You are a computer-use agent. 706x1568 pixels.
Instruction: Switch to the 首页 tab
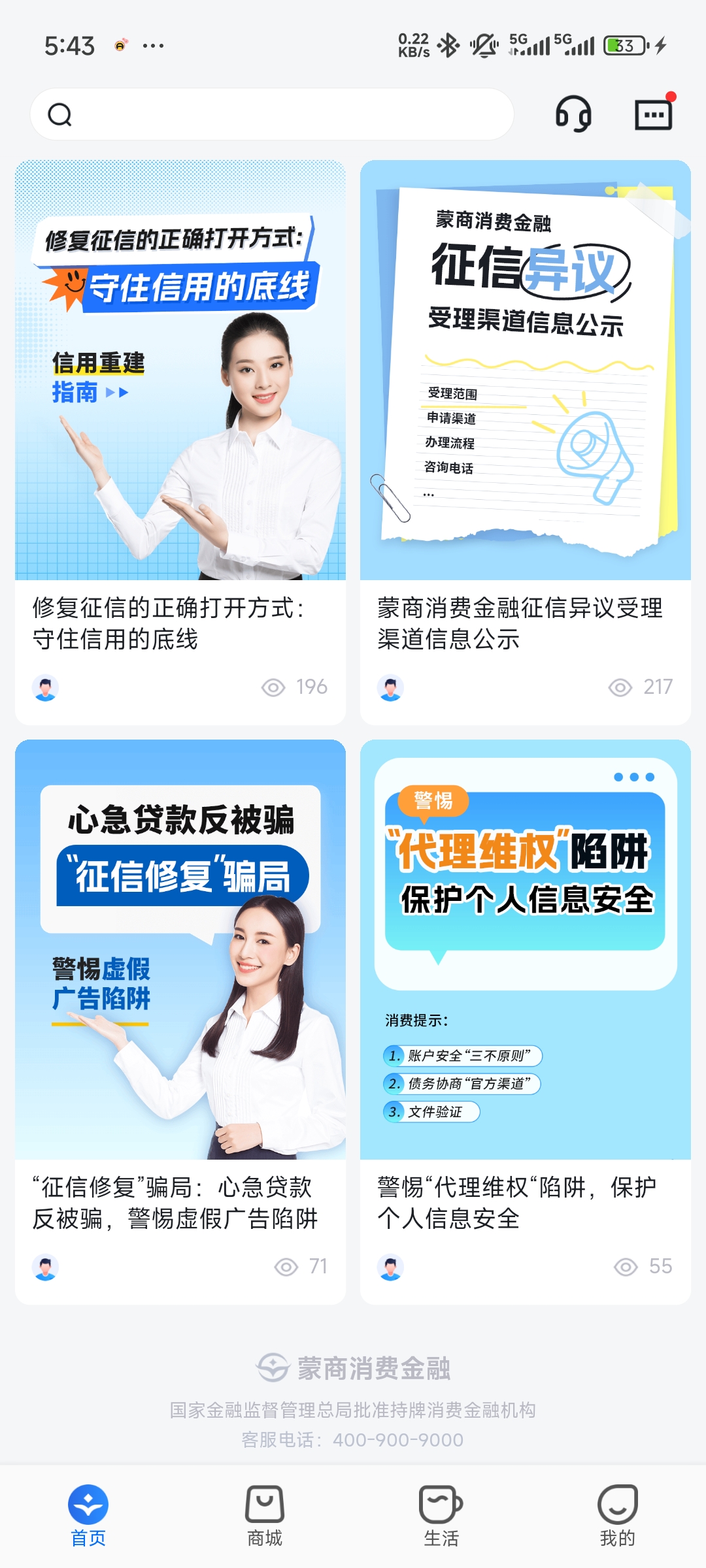pos(88,1515)
